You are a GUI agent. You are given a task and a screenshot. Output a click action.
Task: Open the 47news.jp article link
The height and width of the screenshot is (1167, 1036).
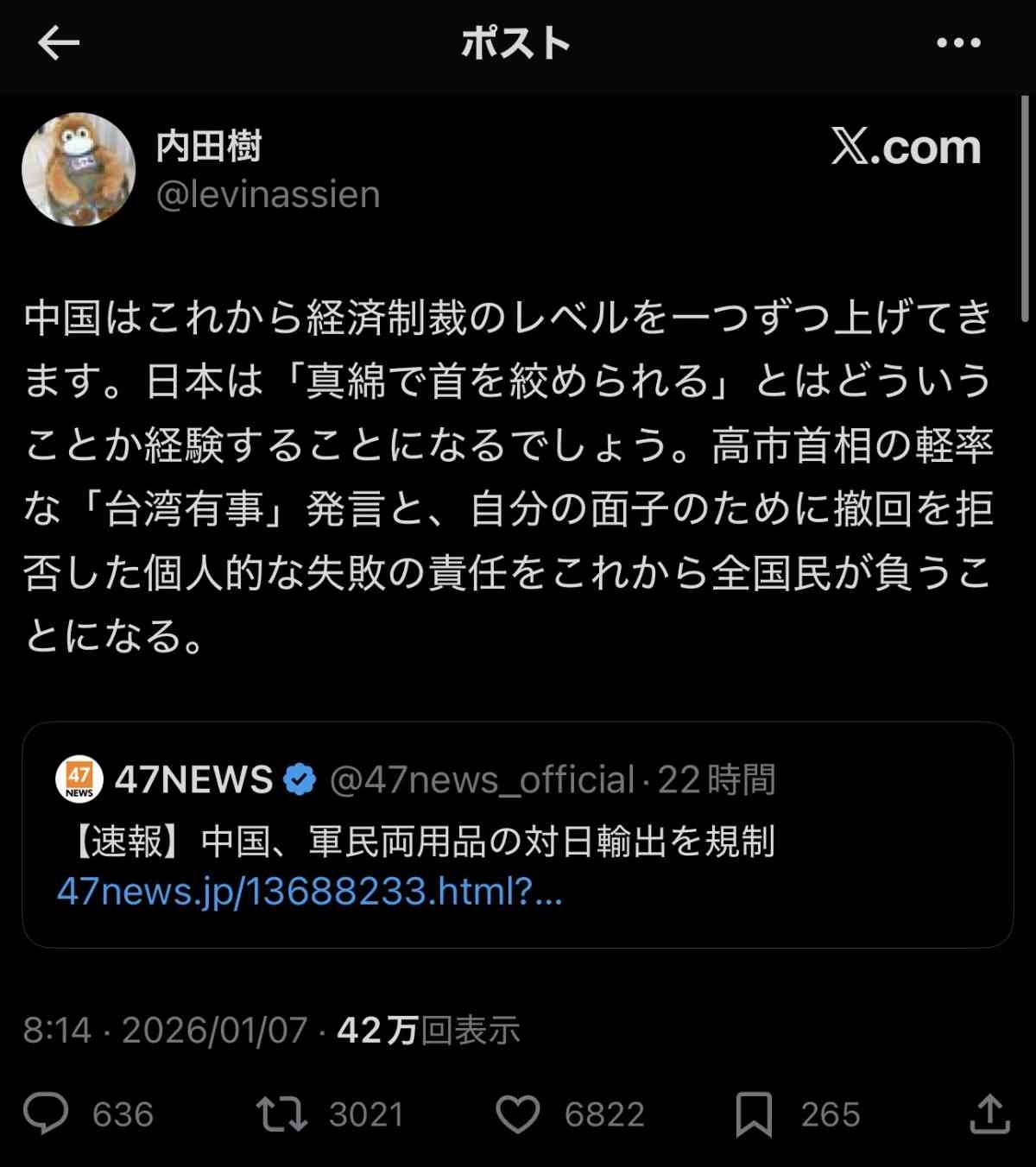point(310,891)
